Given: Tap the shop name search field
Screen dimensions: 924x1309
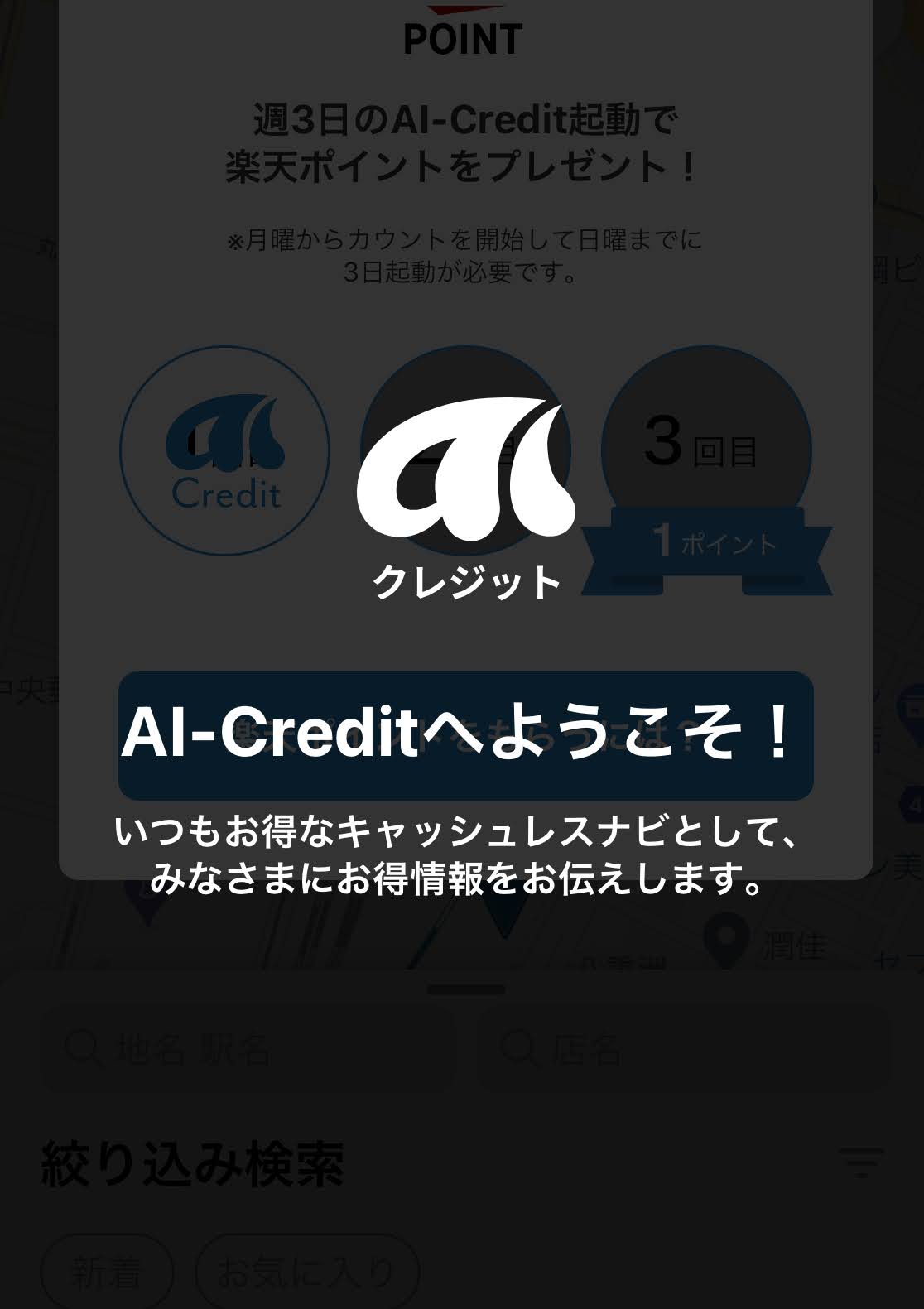Looking at the screenshot, I should pyautogui.click(x=683, y=1050).
